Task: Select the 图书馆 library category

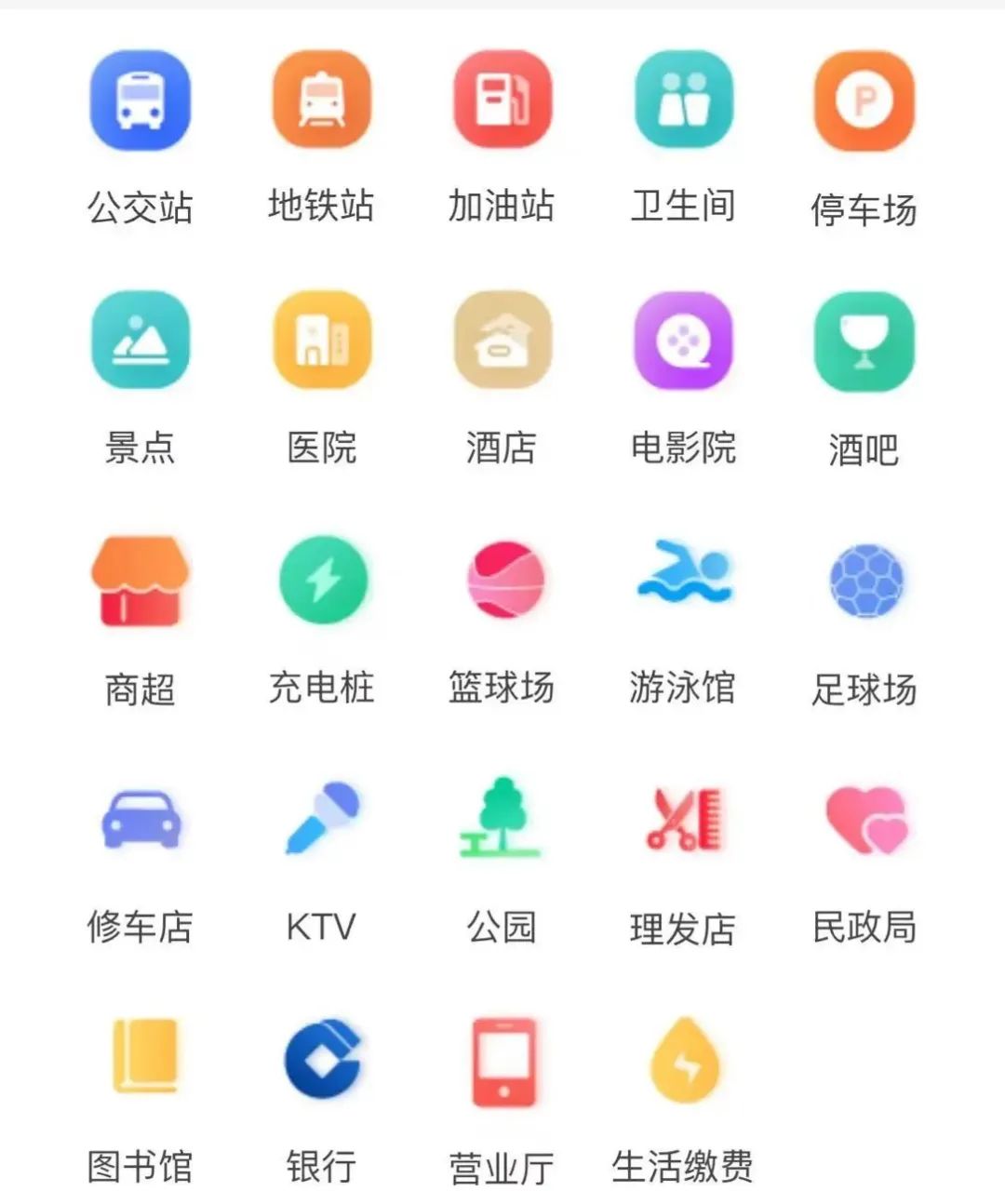Action: tap(143, 1057)
